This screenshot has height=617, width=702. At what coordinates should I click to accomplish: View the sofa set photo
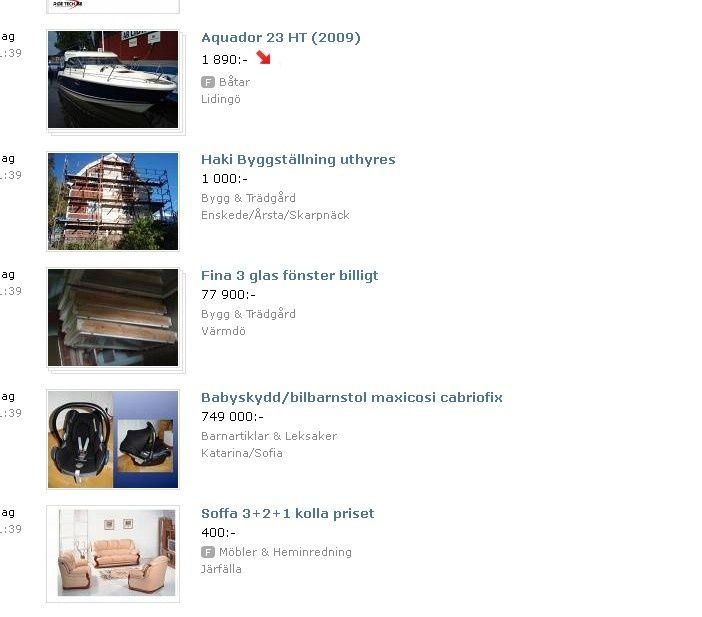click(113, 553)
